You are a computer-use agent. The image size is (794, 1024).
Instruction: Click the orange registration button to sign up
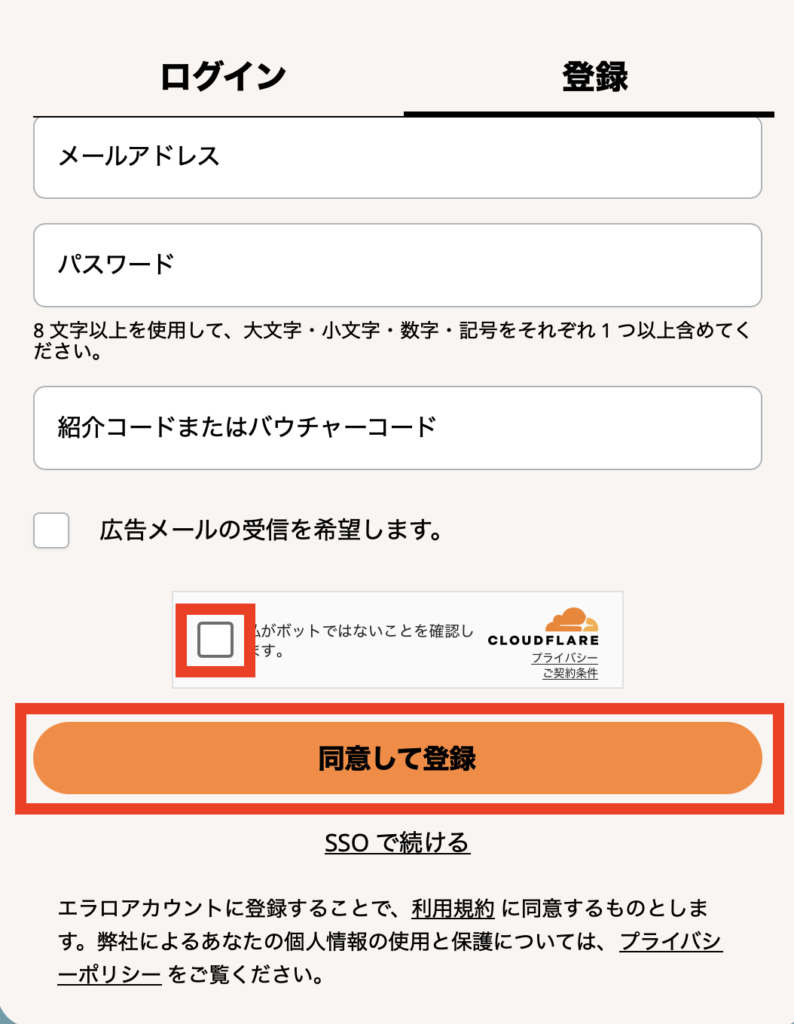tap(397, 760)
